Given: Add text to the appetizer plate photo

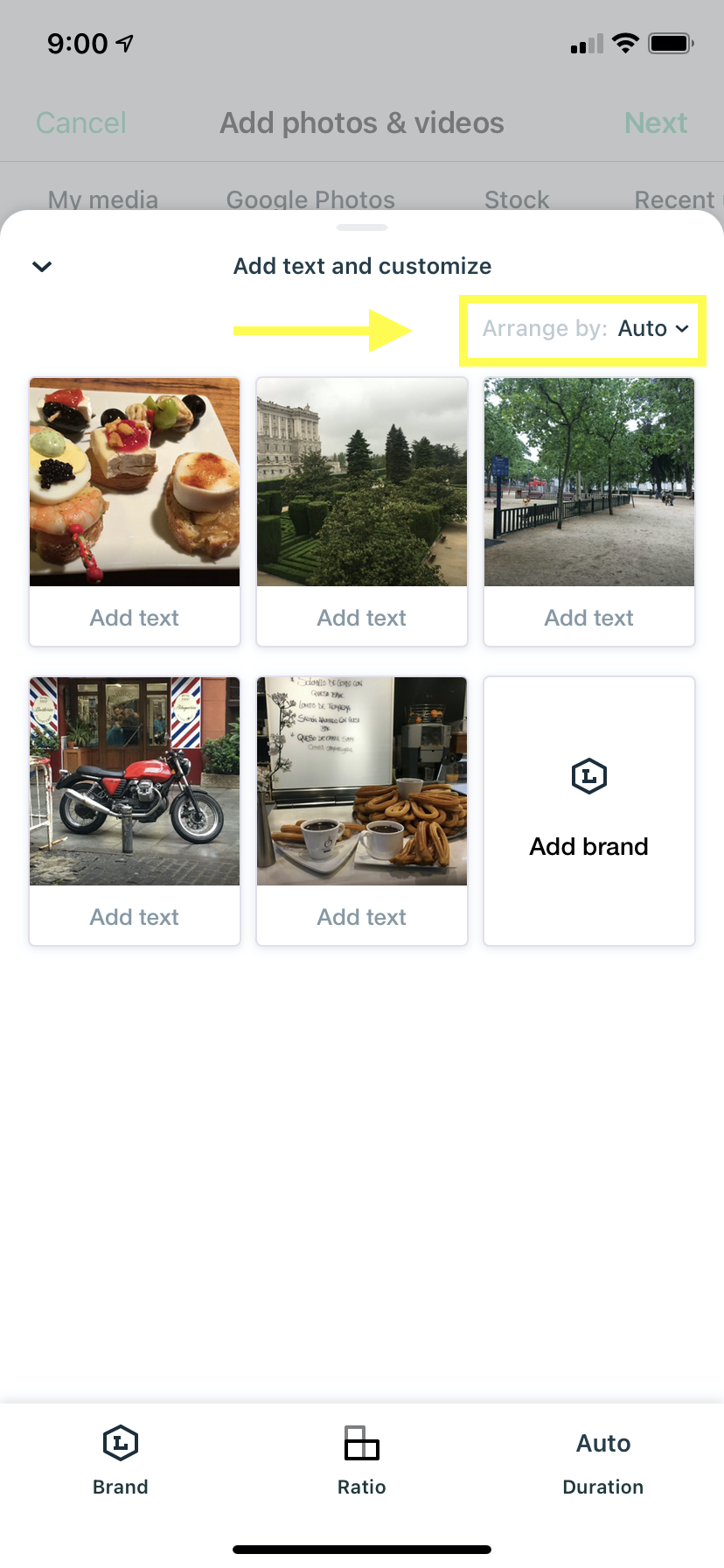Looking at the screenshot, I should 135,618.
